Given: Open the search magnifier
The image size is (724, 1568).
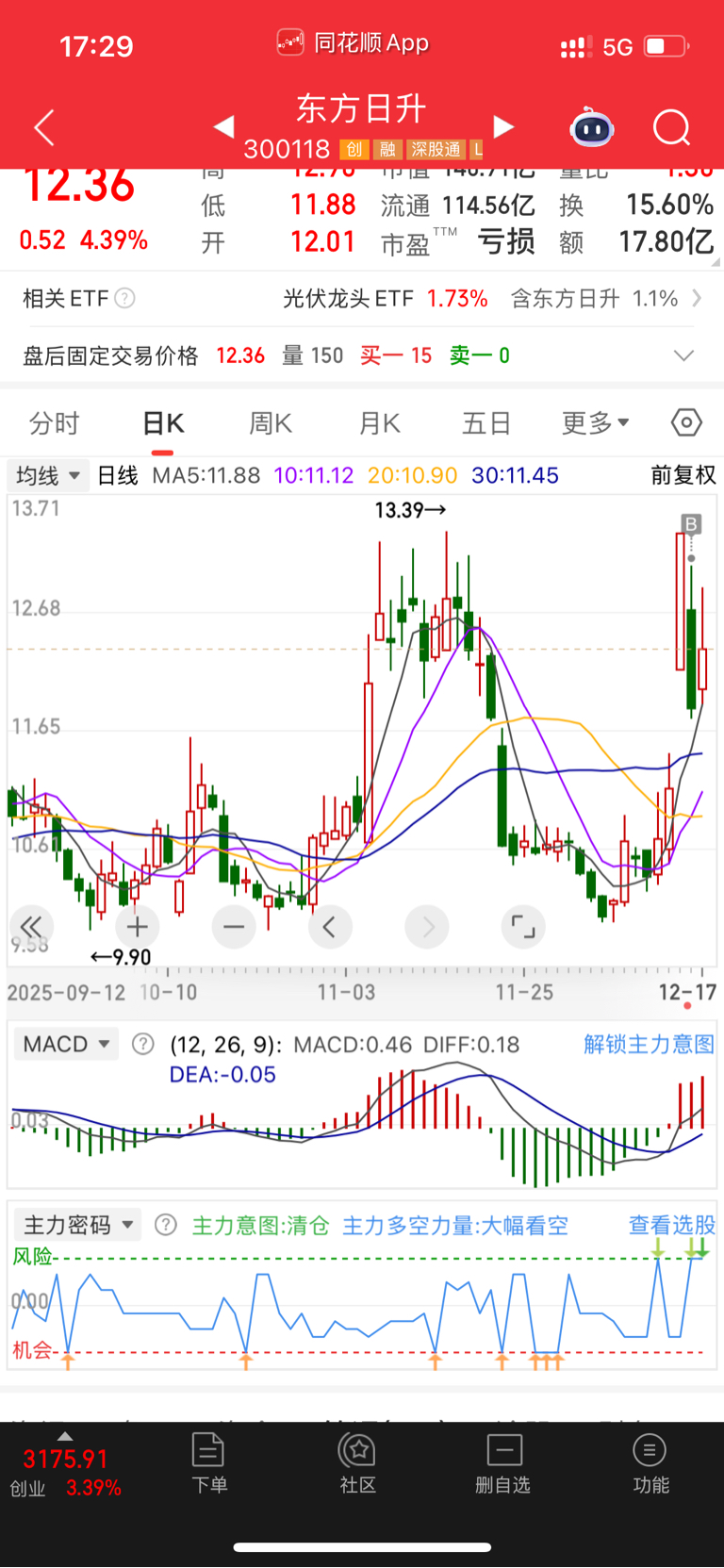Looking at the screenshot, I should [671, 127].
